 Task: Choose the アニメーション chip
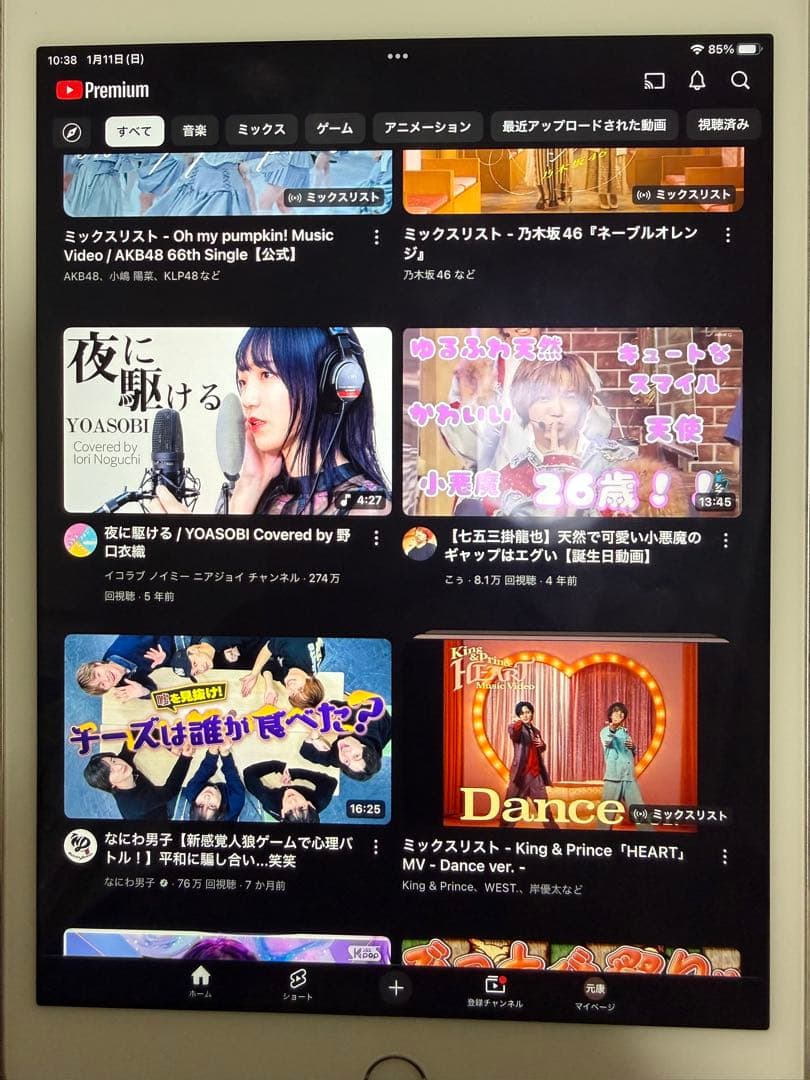427,127
